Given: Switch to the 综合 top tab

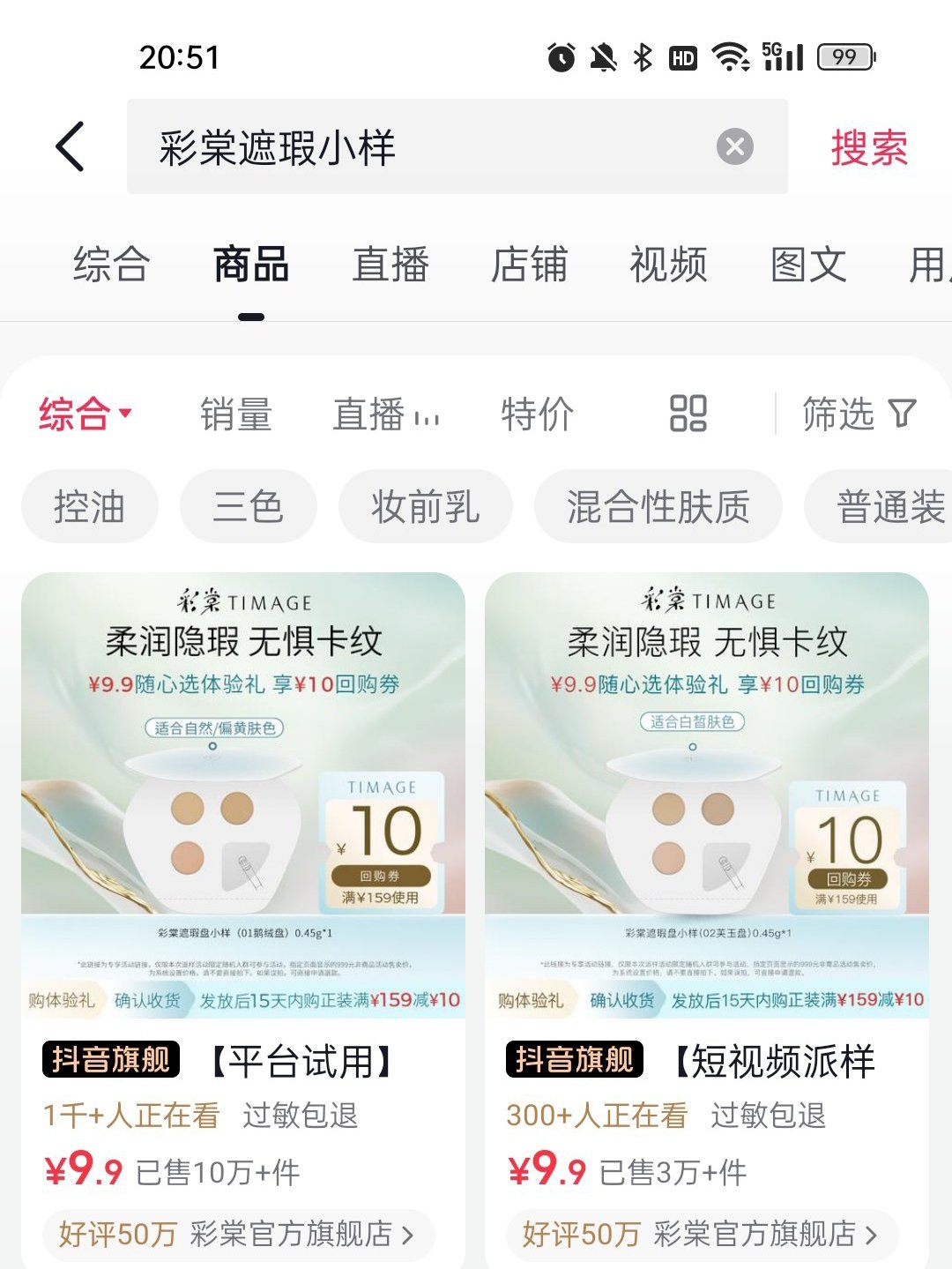Looking at the screenshot, I should 111,265.
